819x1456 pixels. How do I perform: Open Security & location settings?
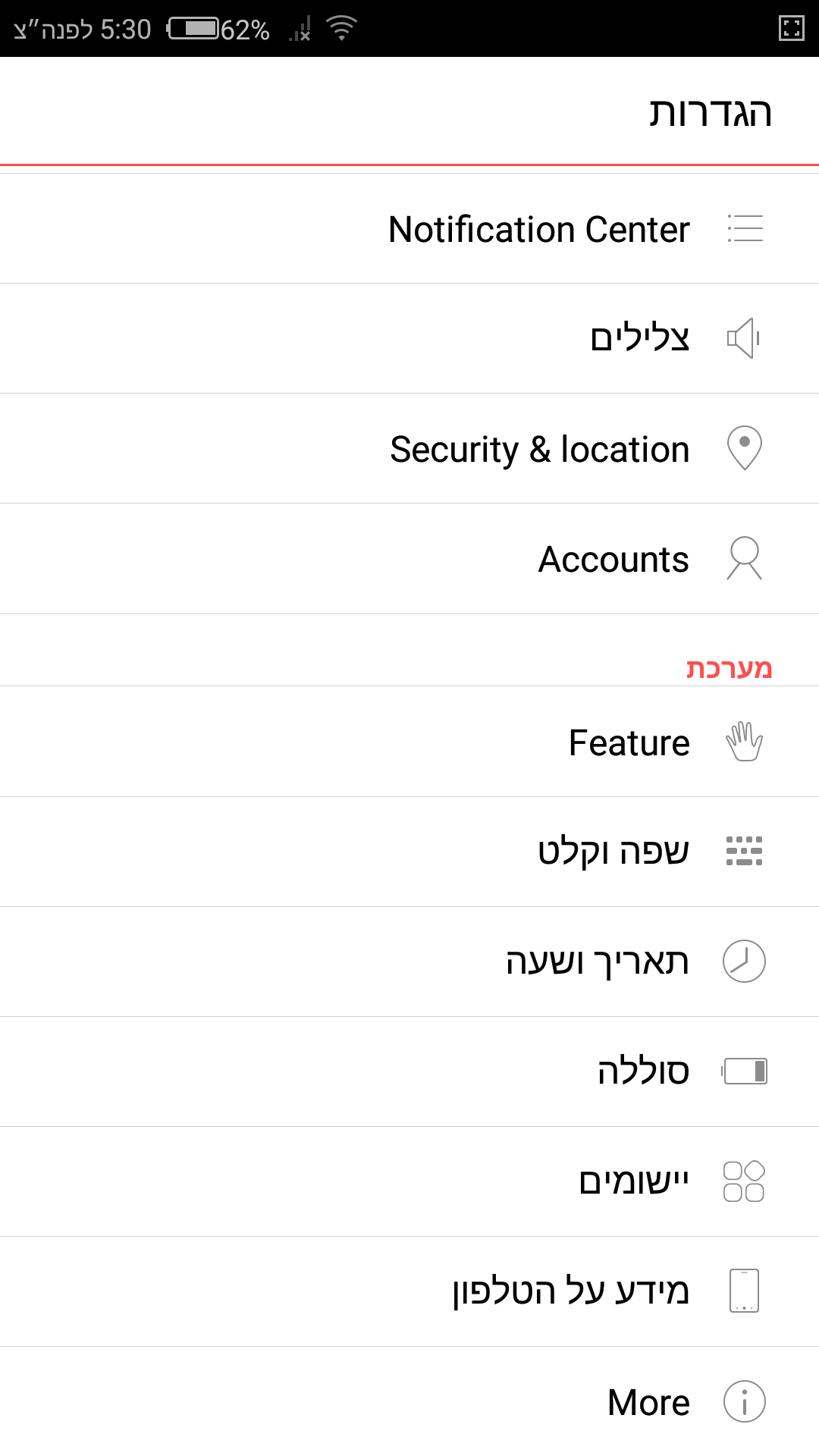pyautogui.click(x=539, y=449)
